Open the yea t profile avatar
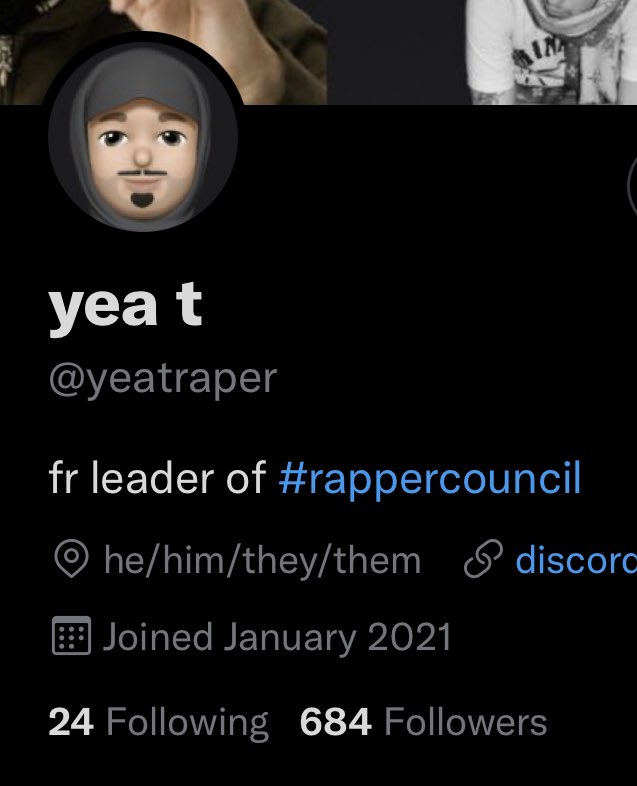Screen dimensions: 637x786 click(x=142, y=135)
